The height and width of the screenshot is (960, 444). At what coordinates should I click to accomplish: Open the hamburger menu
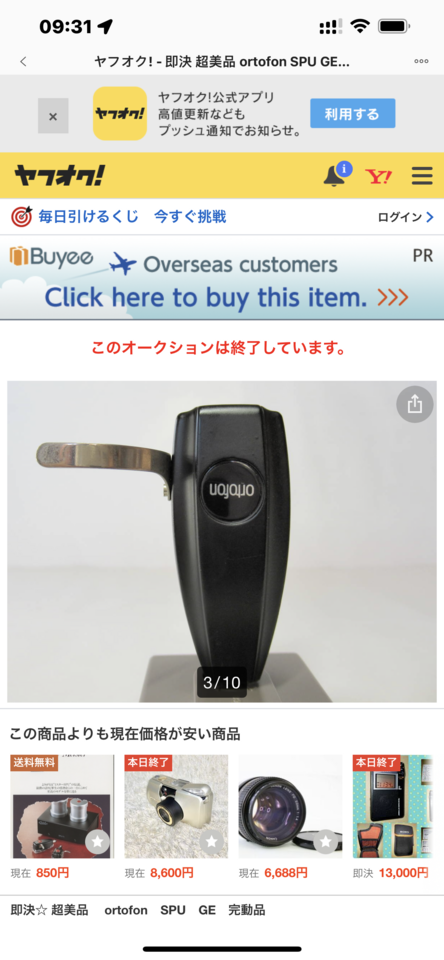coord(422,176)
